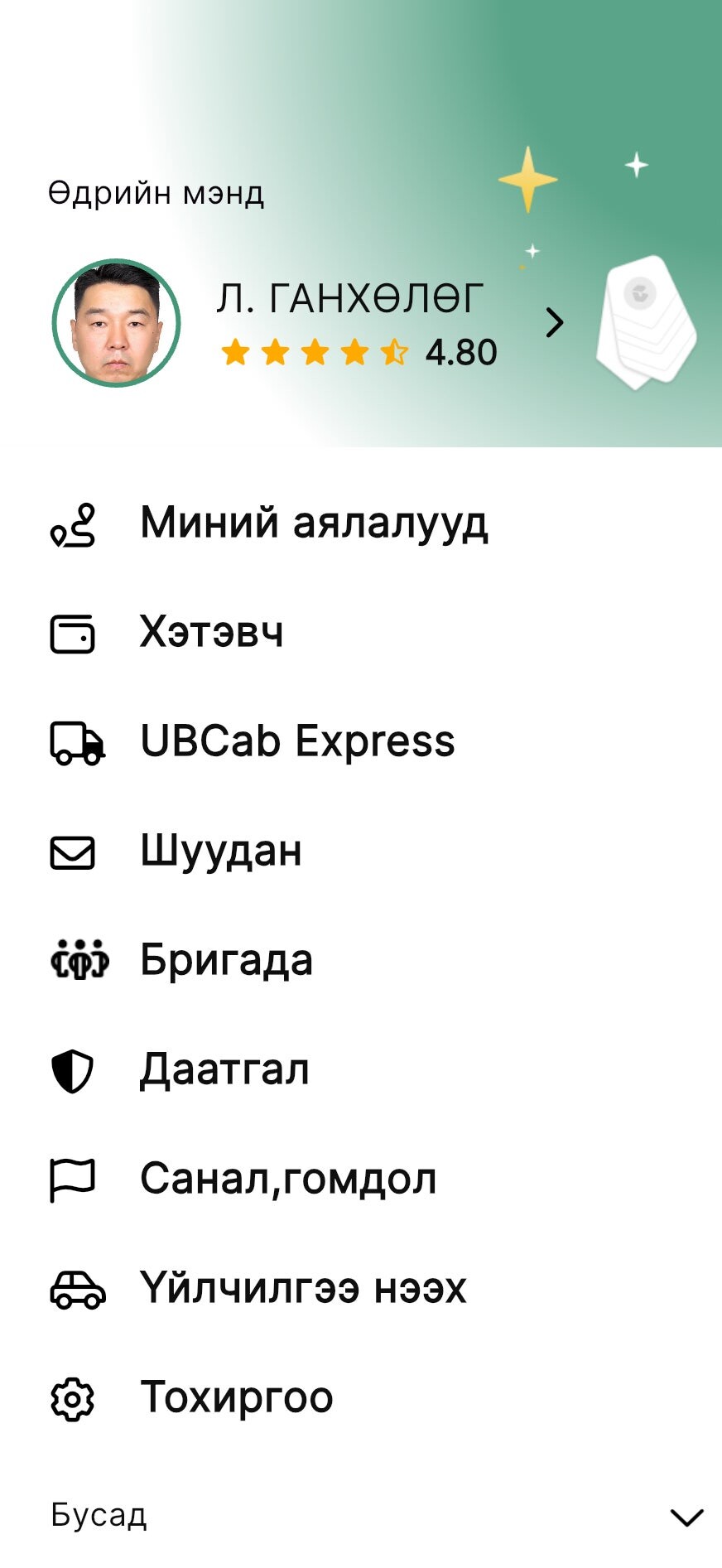Open the Даатгал insurance section
This screenshot has height=1568, width=722.
coord(224,1070)
